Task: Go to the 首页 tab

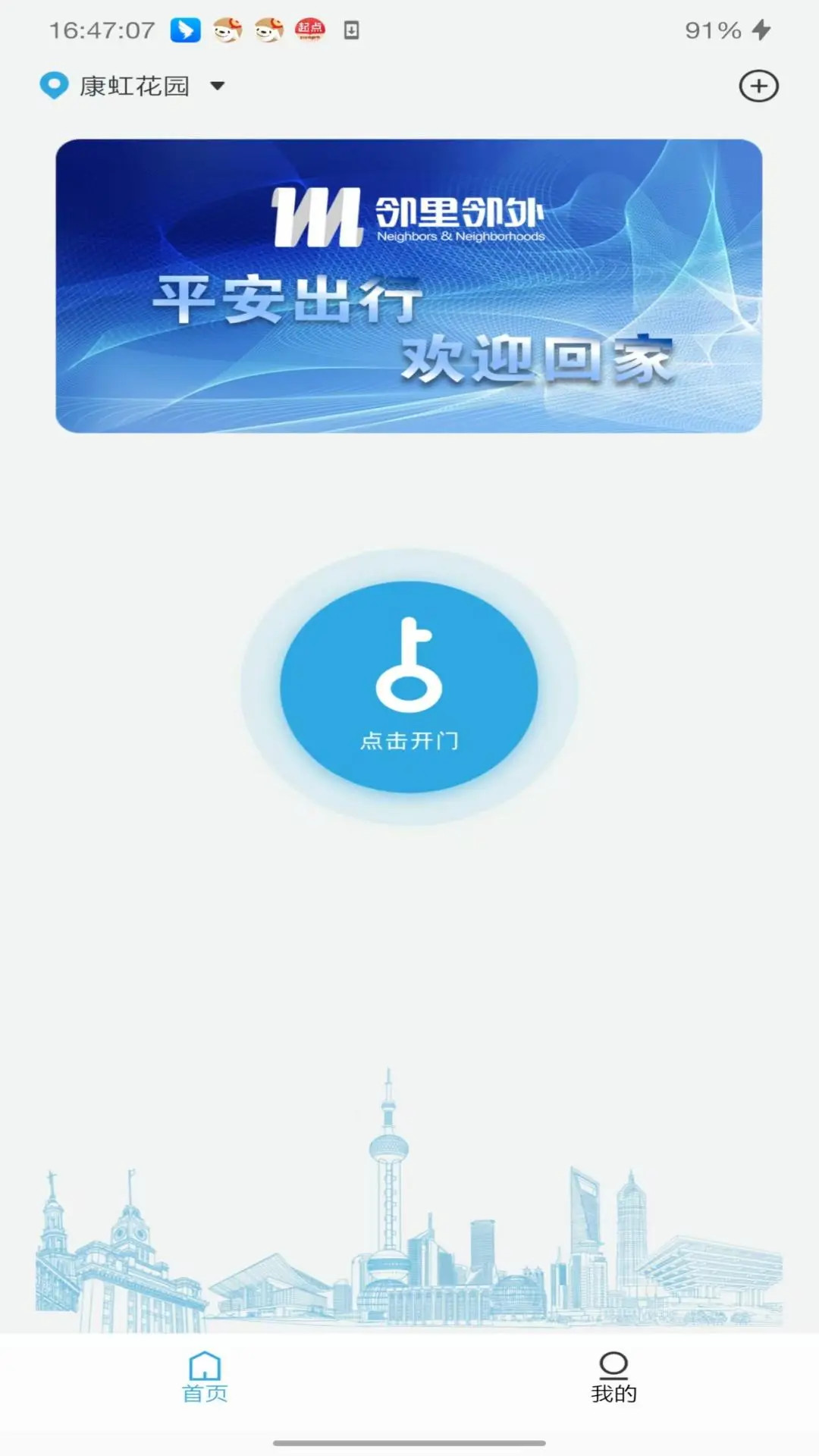Action: (205, 1377)
